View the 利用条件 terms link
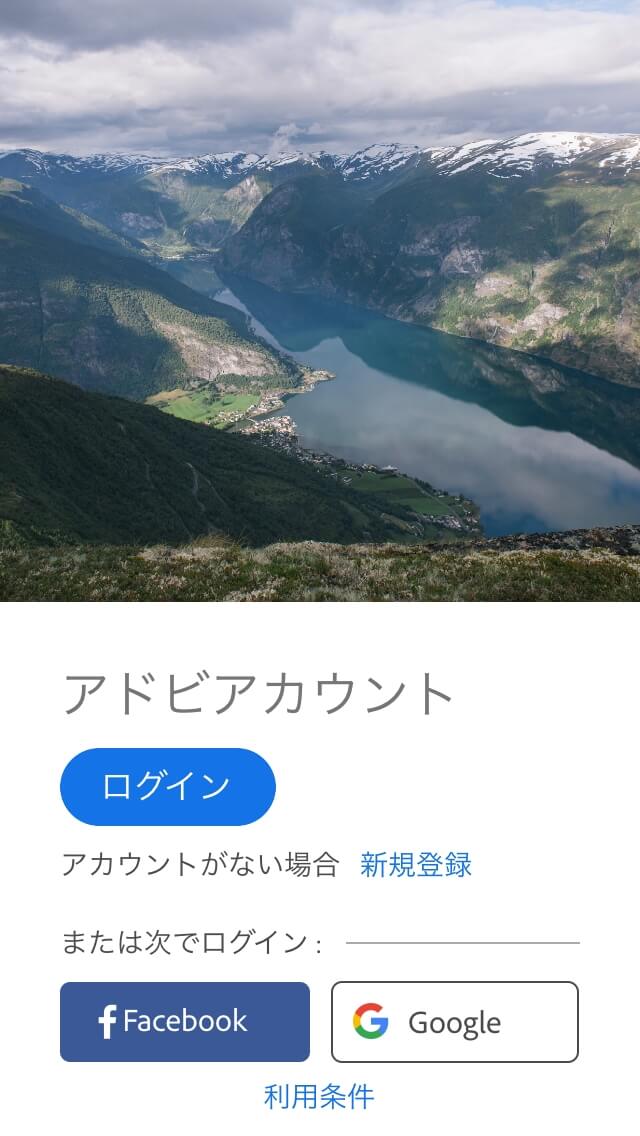 pyautogui.click(x=319, y=1097)
